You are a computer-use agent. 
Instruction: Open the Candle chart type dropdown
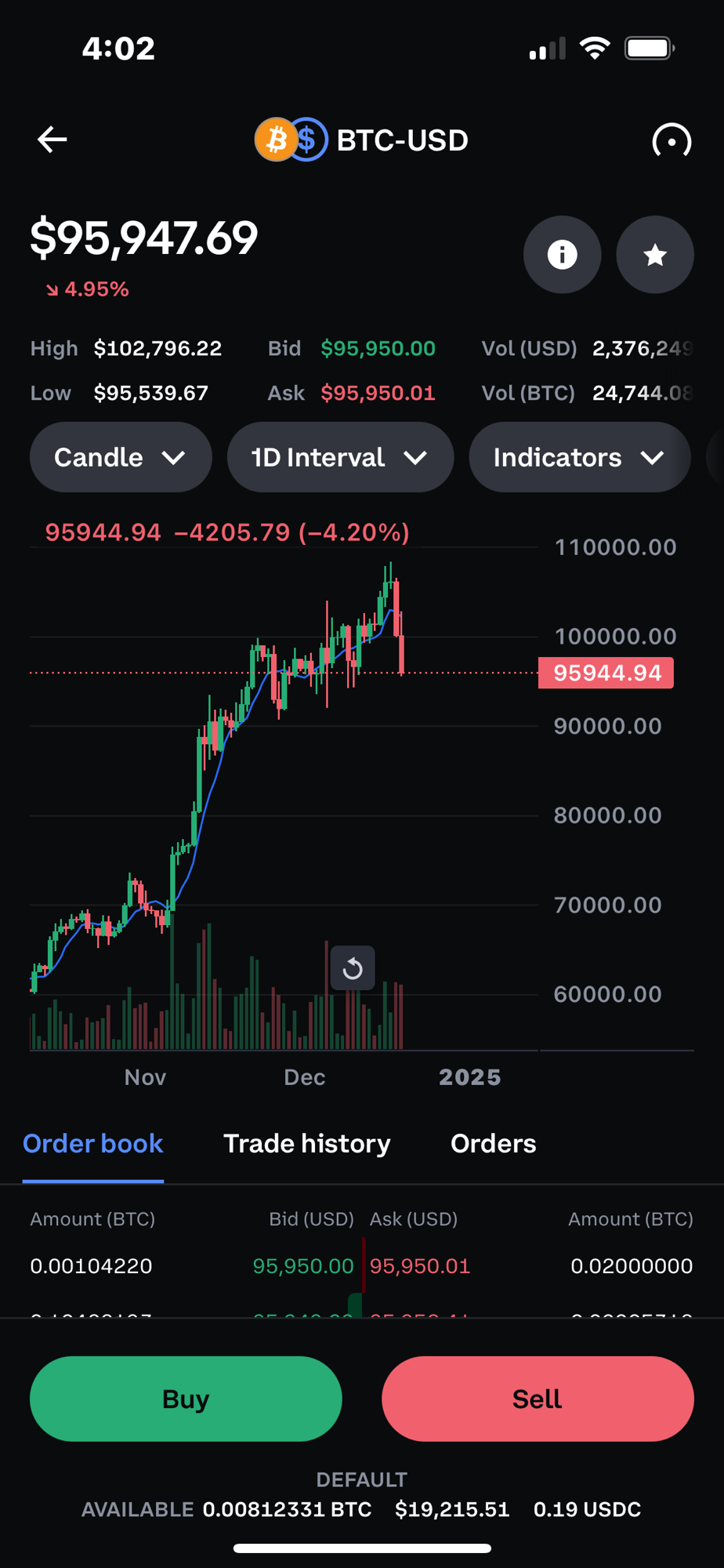tap(121, 457)
